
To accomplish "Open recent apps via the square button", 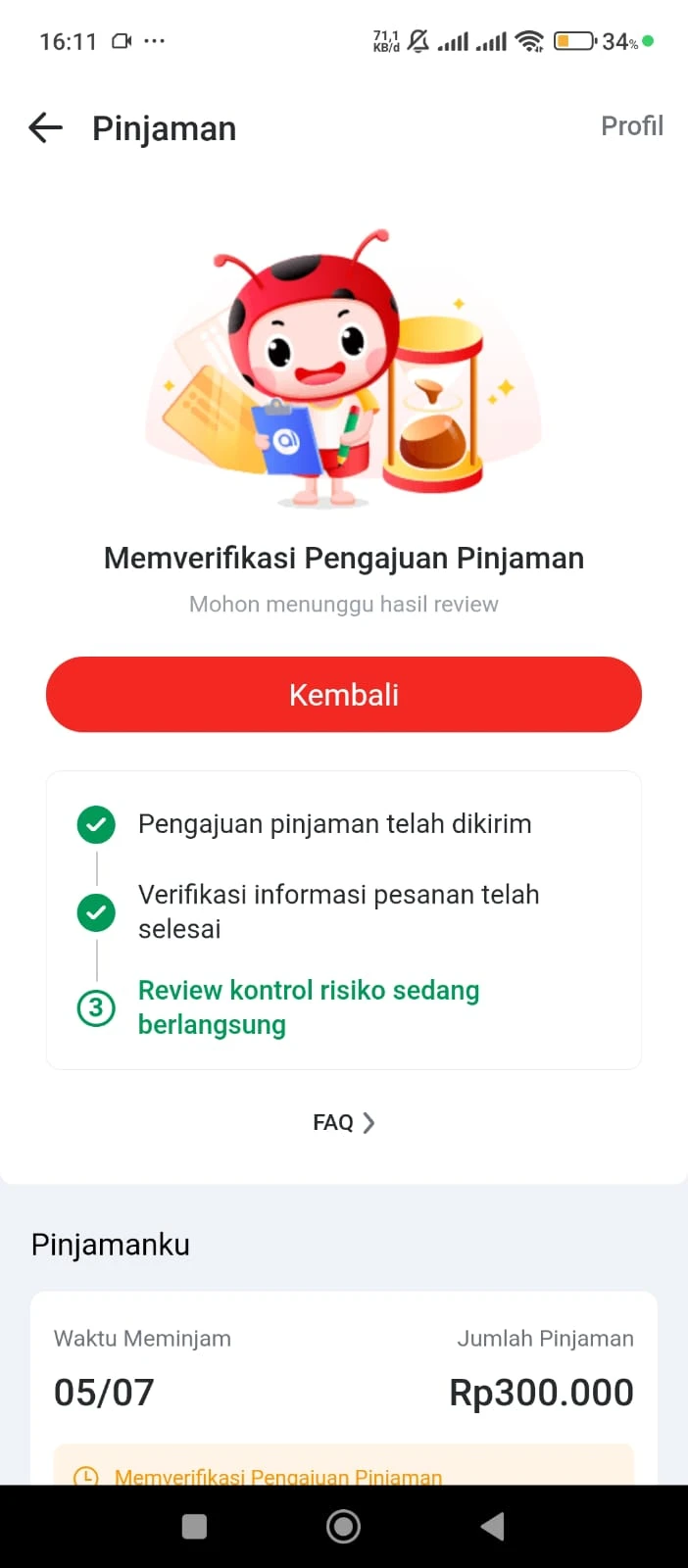I will [195, 1526].
